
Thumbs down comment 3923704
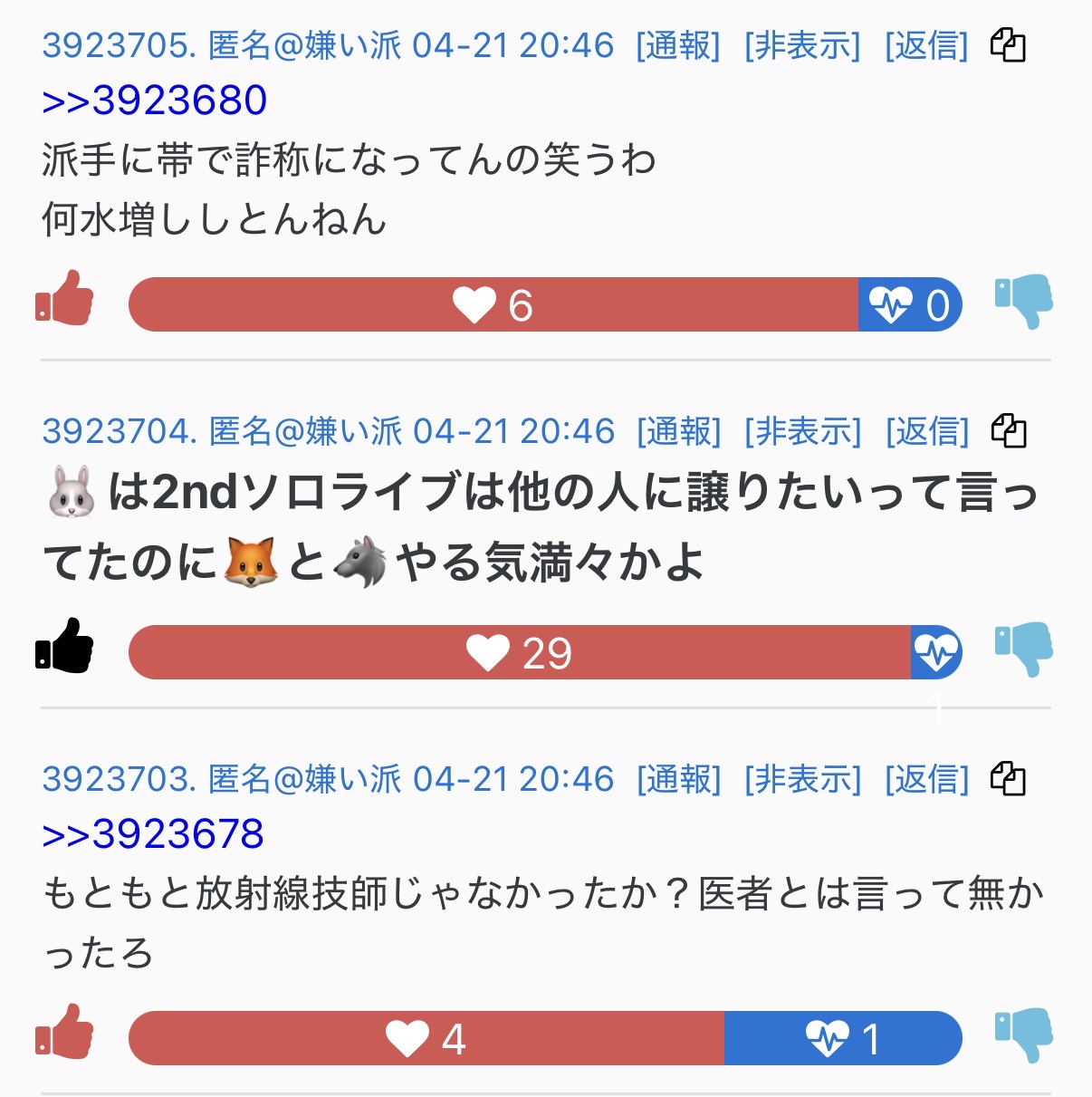1023,649
